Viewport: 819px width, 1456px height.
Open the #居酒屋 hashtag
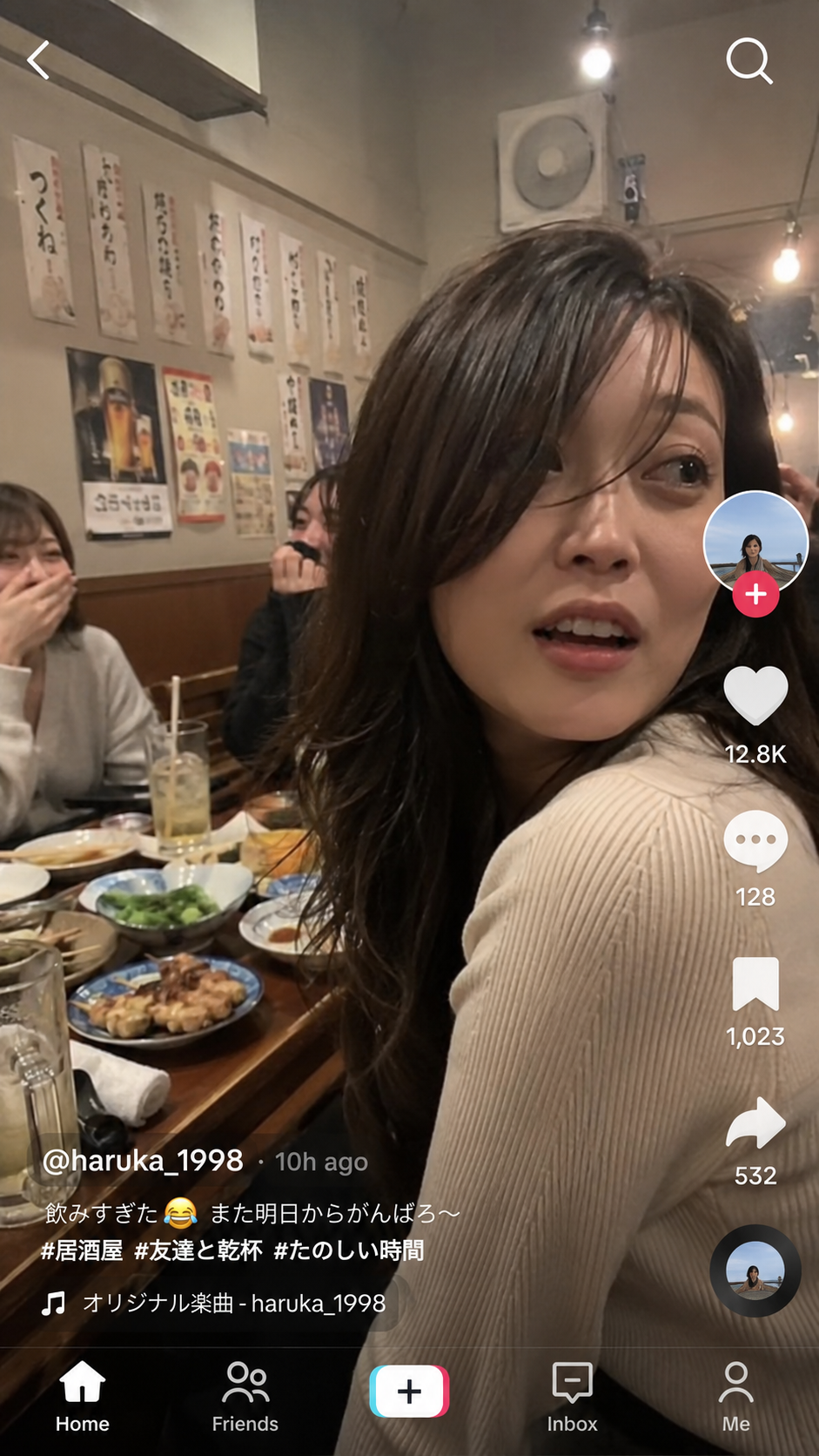click(x=82, y=1251)
